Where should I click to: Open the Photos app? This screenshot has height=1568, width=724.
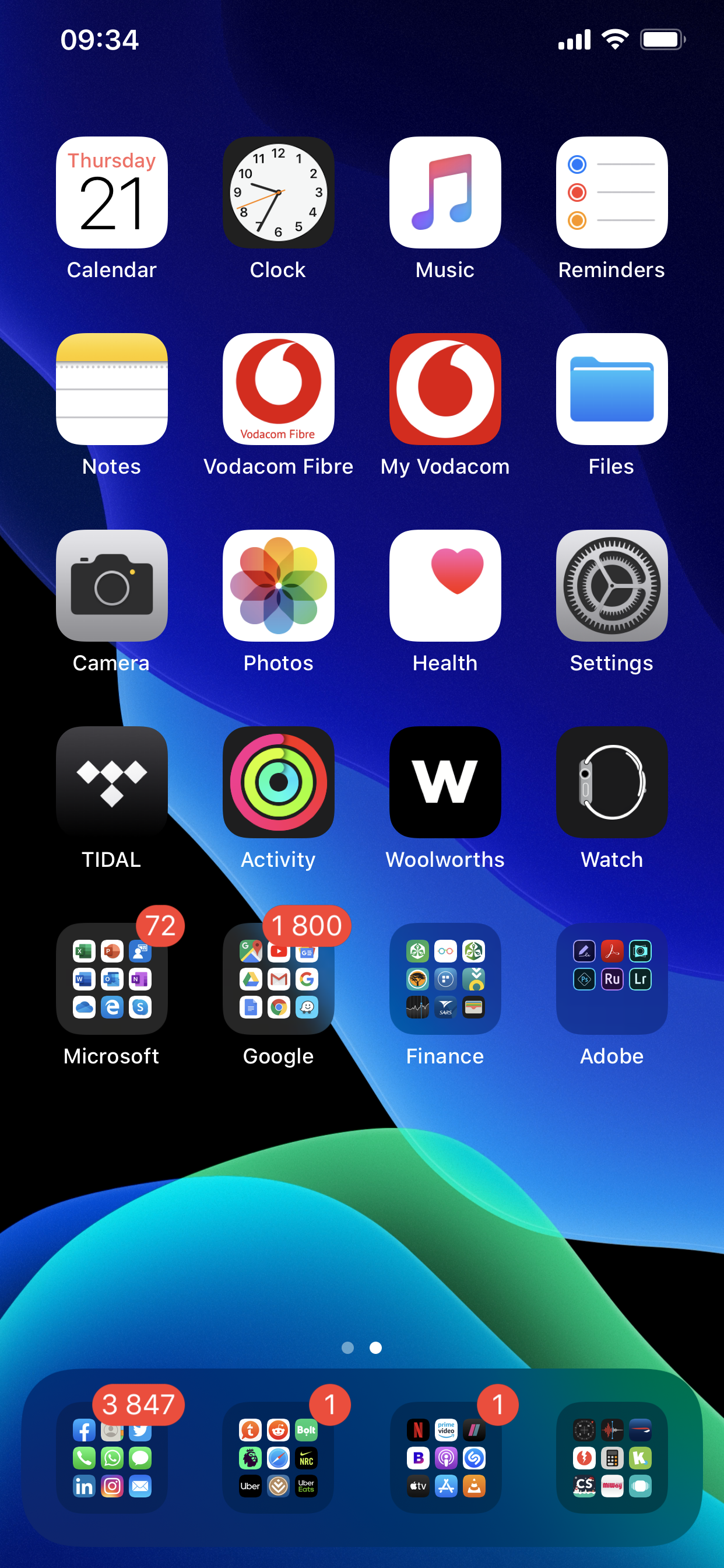point(278,586)
